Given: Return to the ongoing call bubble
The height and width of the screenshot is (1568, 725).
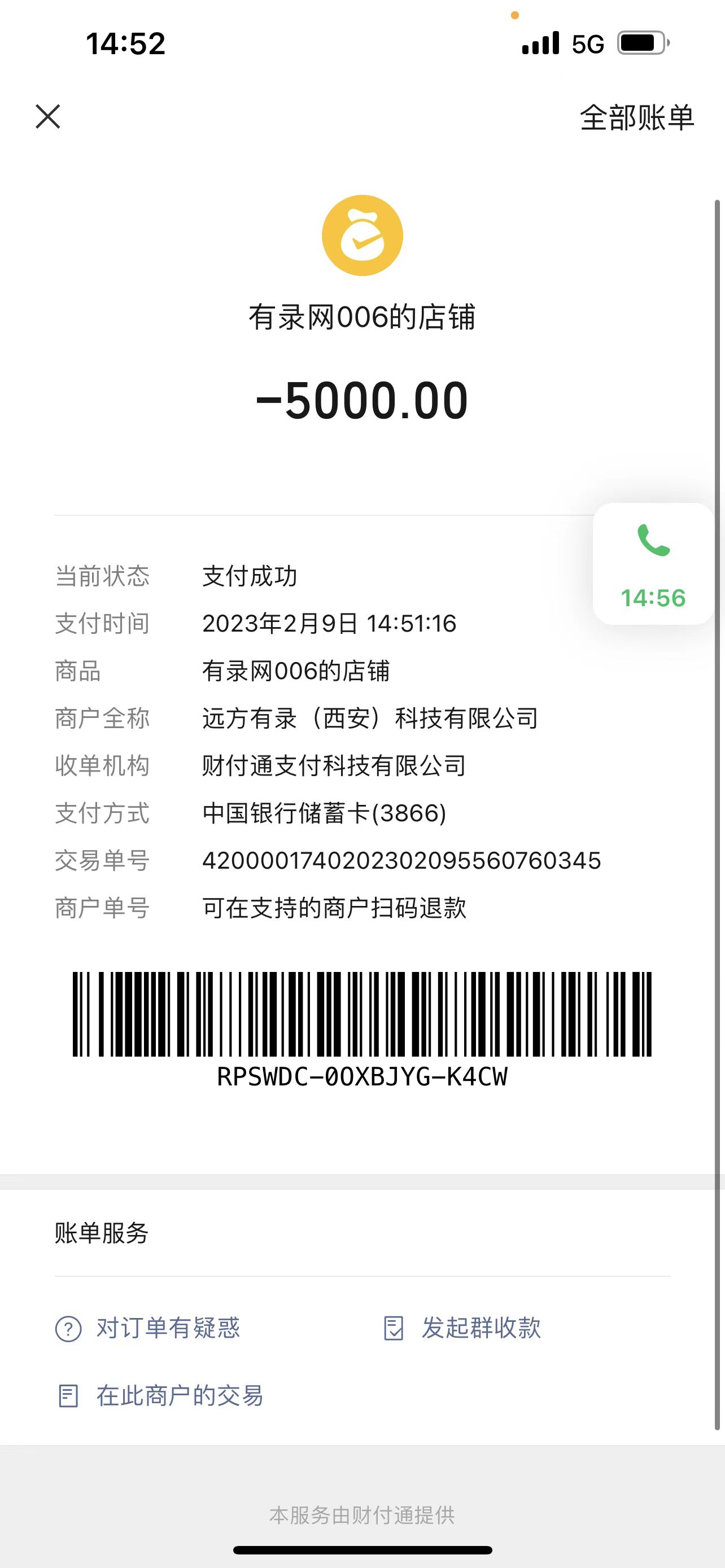Looking at the screenshot, I should (x=653, y=564).
